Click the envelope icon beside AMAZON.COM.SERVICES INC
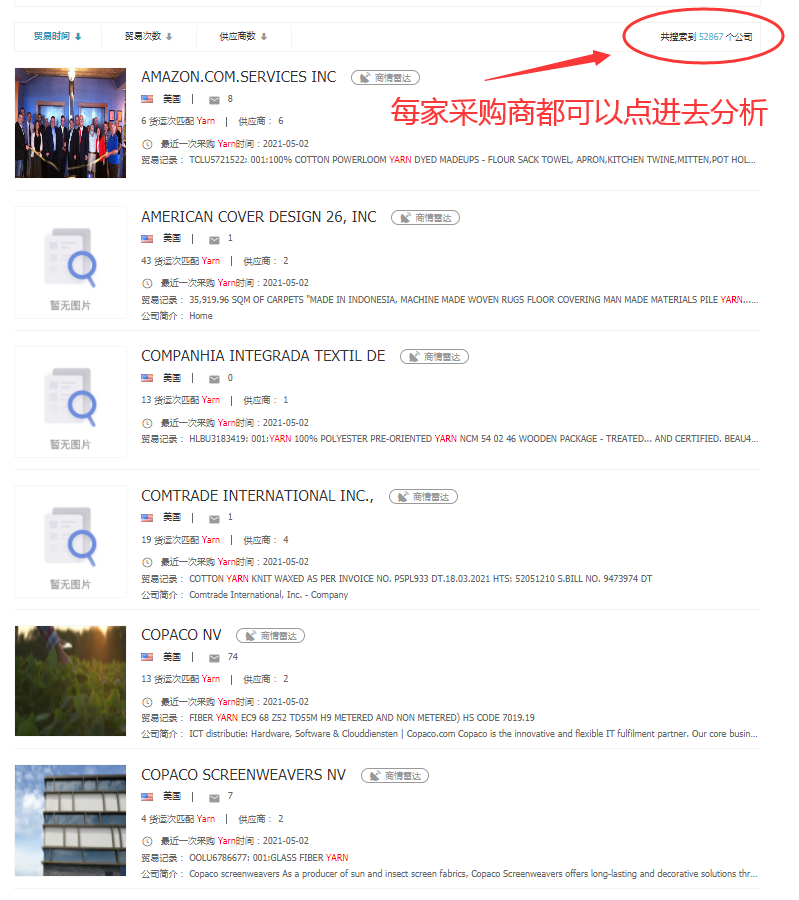 point(214,99)
